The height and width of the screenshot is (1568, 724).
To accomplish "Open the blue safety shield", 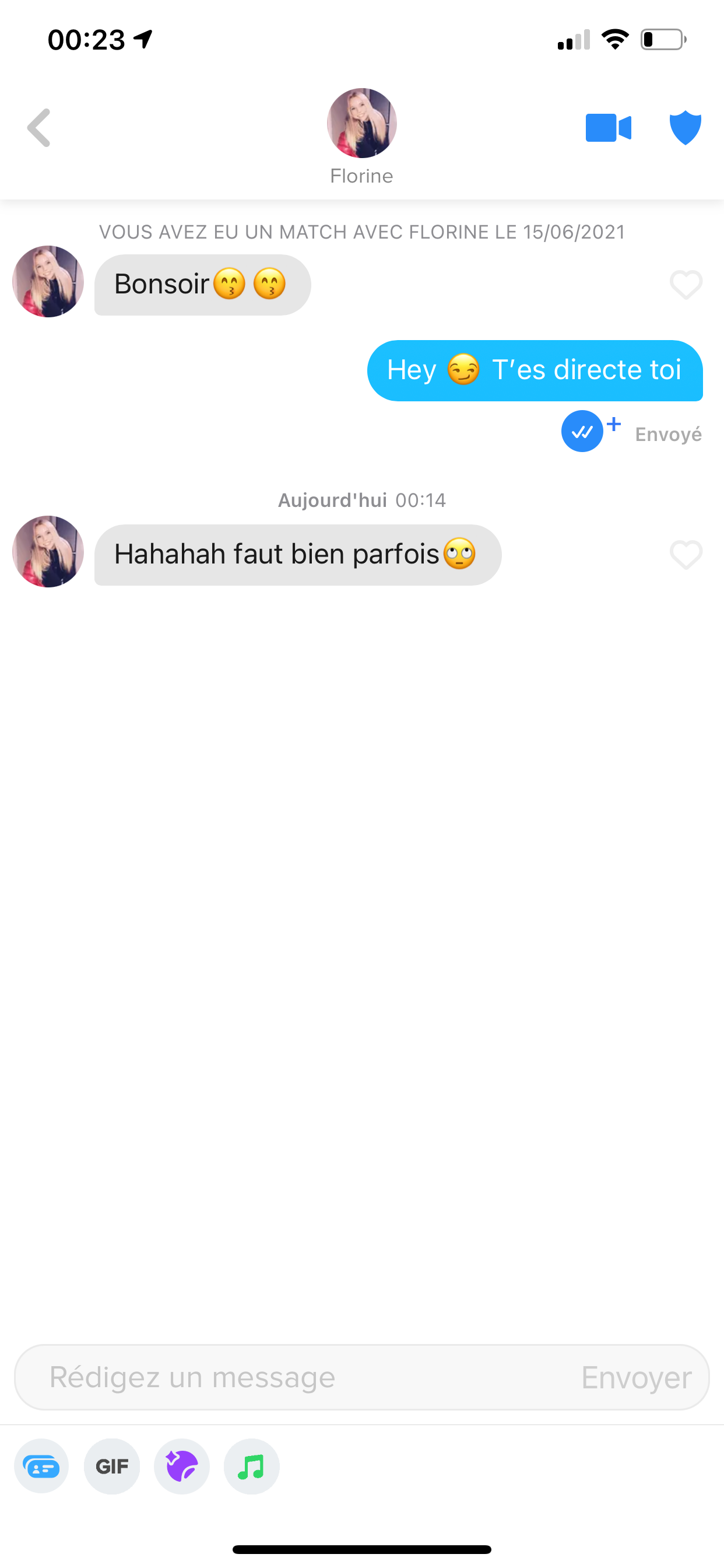I will tap(685, 128).
